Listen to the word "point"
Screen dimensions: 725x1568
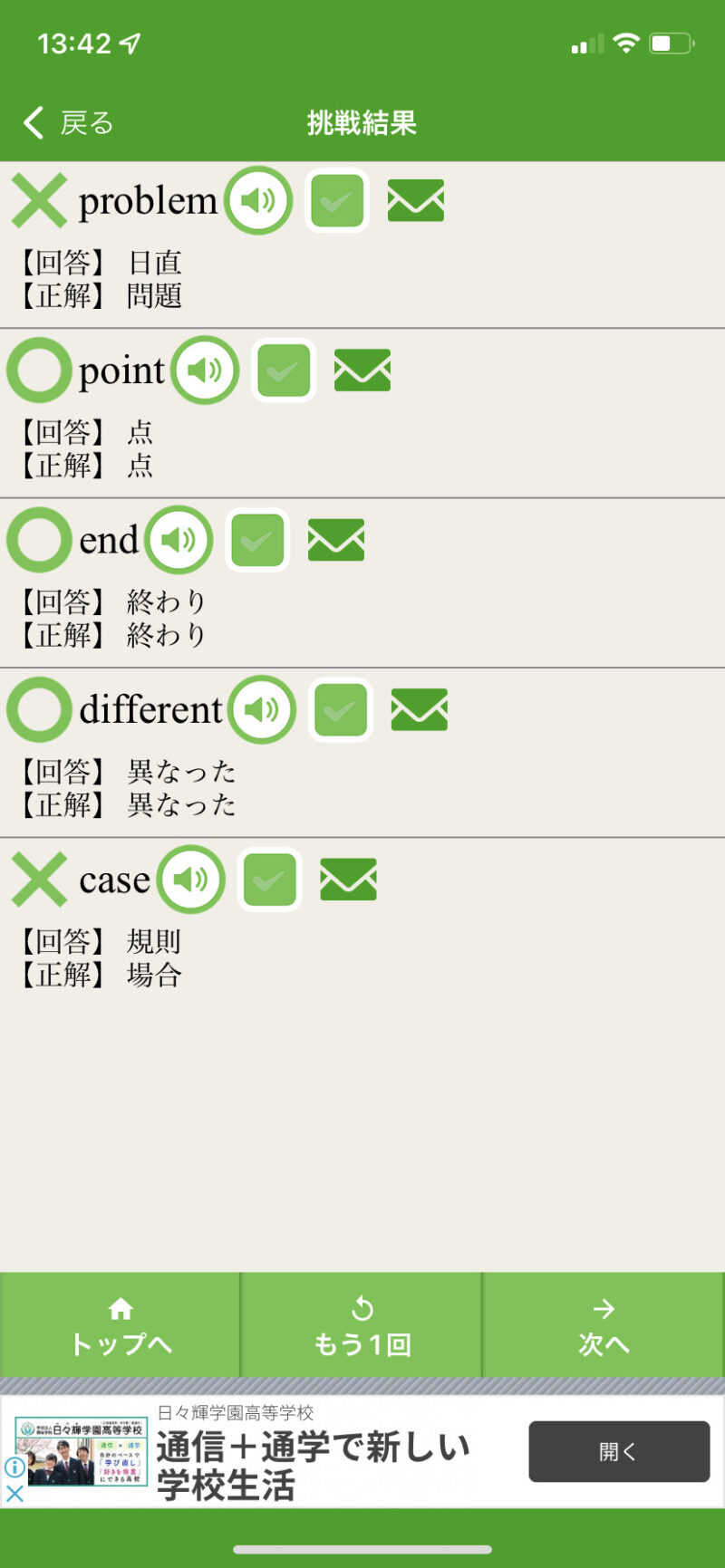pyautogui.click(x=206, y=370)
